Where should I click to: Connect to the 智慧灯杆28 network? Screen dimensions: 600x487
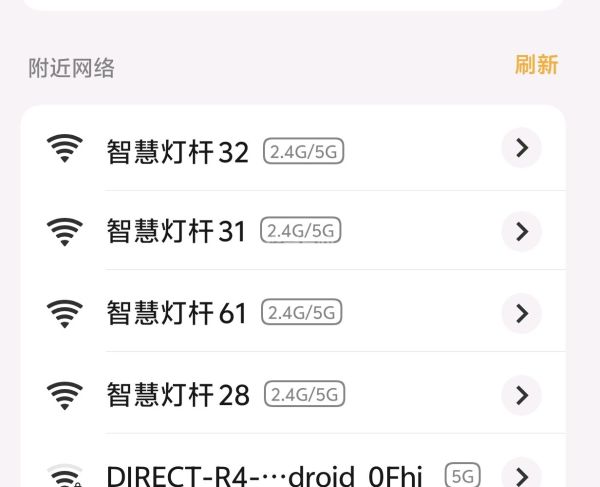pyautogui.click(x=178, y=394)
